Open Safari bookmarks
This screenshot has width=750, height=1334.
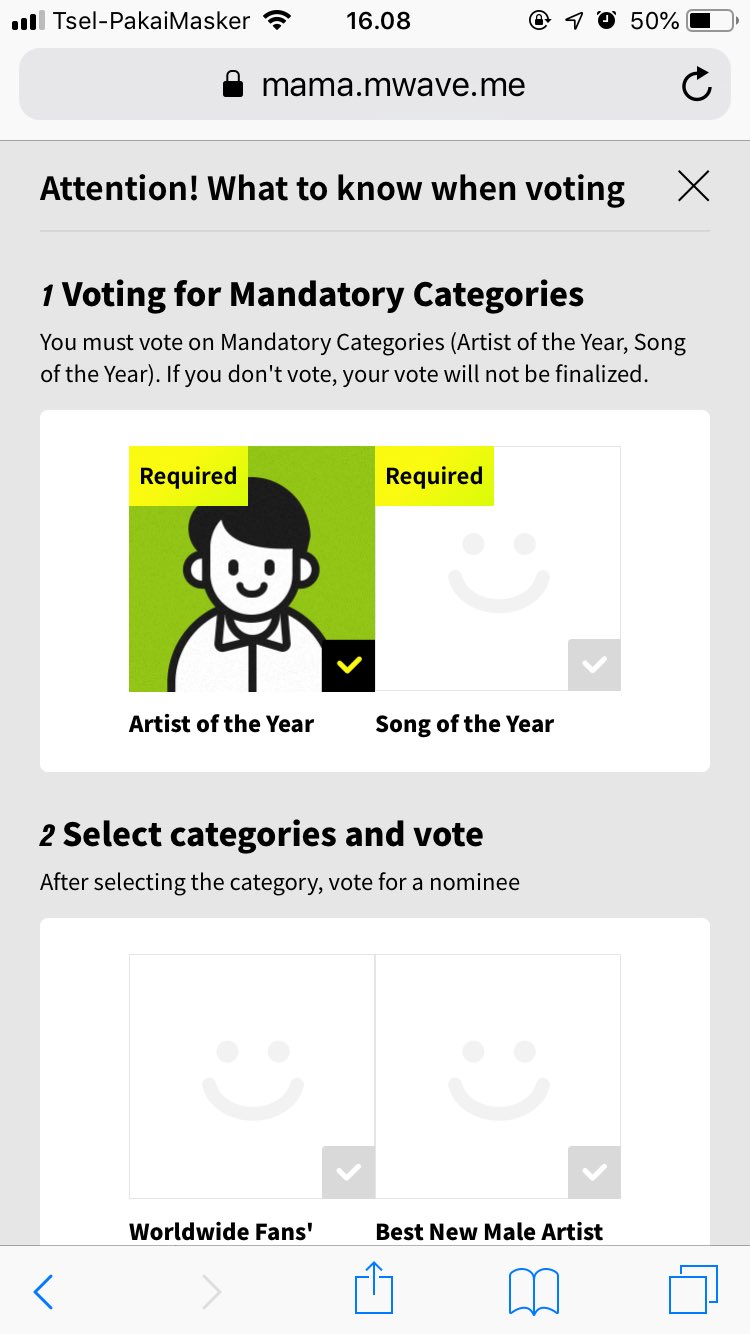(533, 1291)
